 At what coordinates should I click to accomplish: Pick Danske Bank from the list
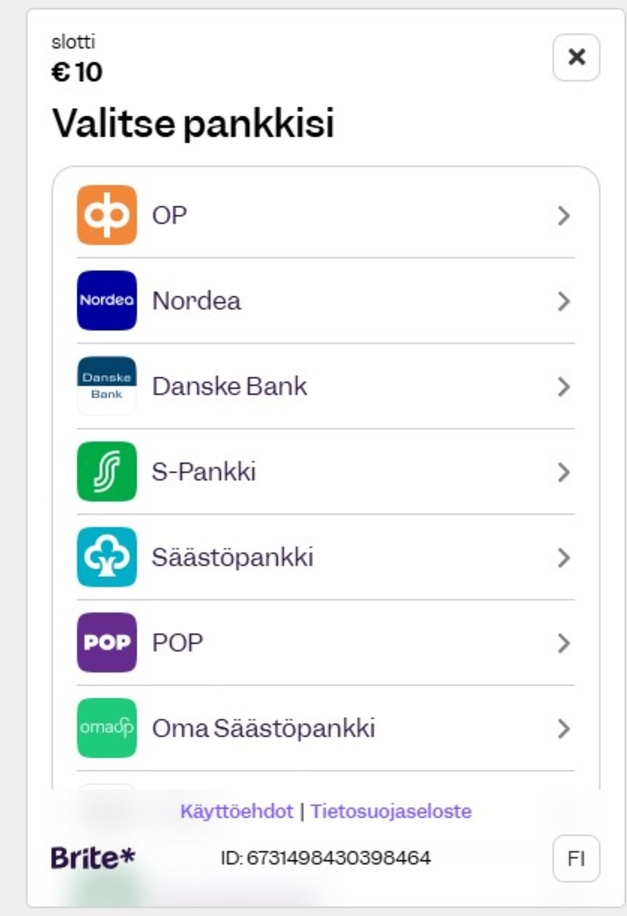pyautogui.click(x=325, y=386)
